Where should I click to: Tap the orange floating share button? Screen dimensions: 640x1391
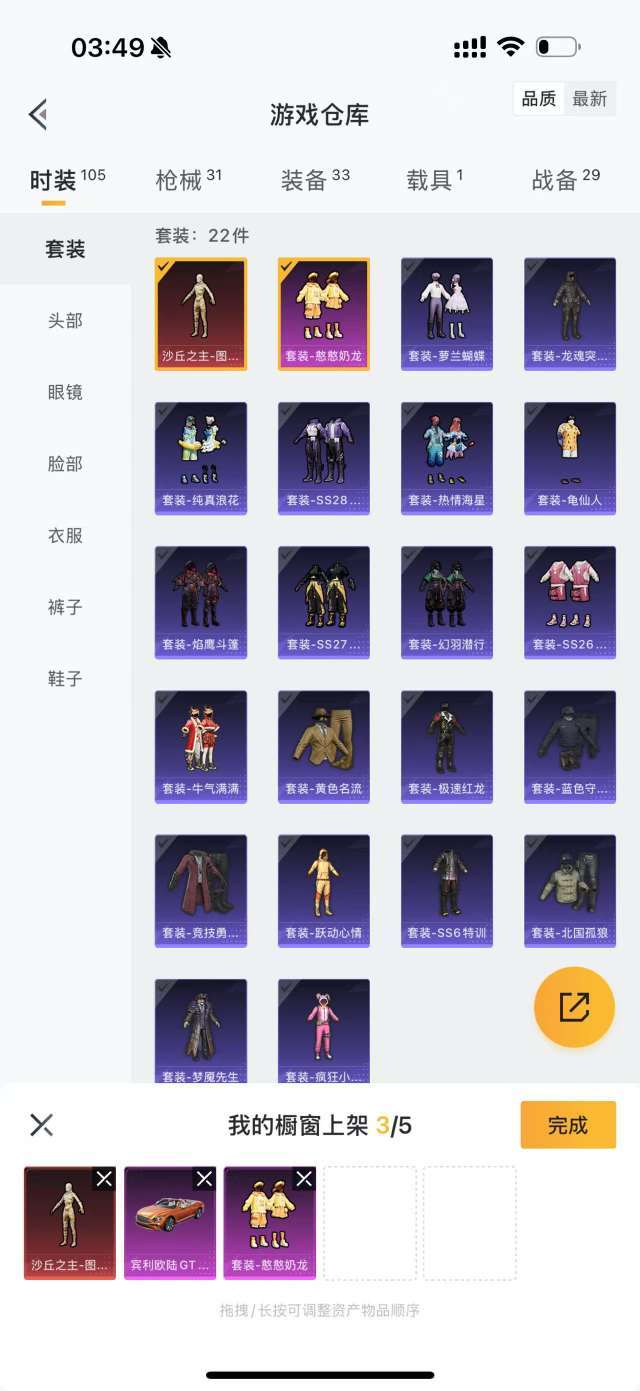(x=574, y=1007)
